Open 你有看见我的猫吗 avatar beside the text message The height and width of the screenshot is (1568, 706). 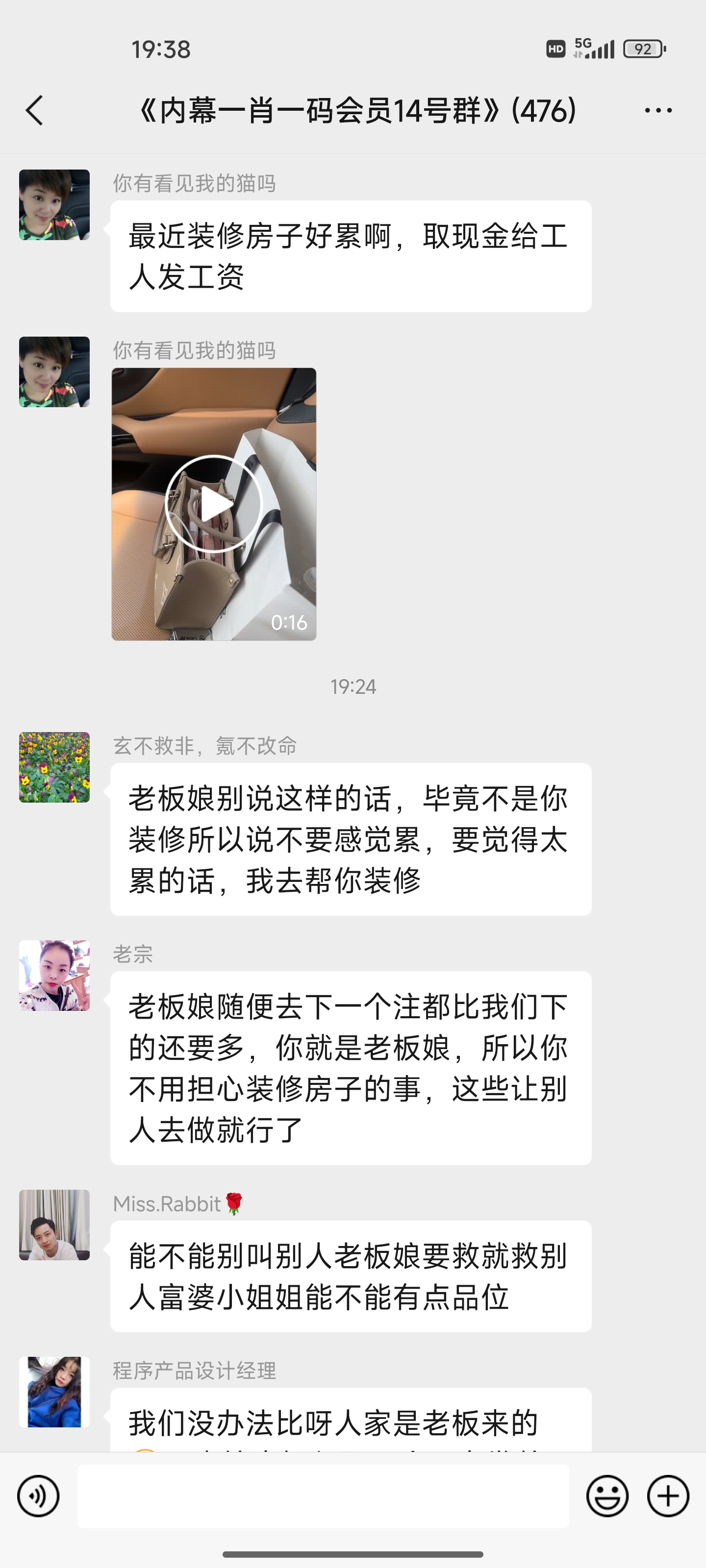click(54, 204)
